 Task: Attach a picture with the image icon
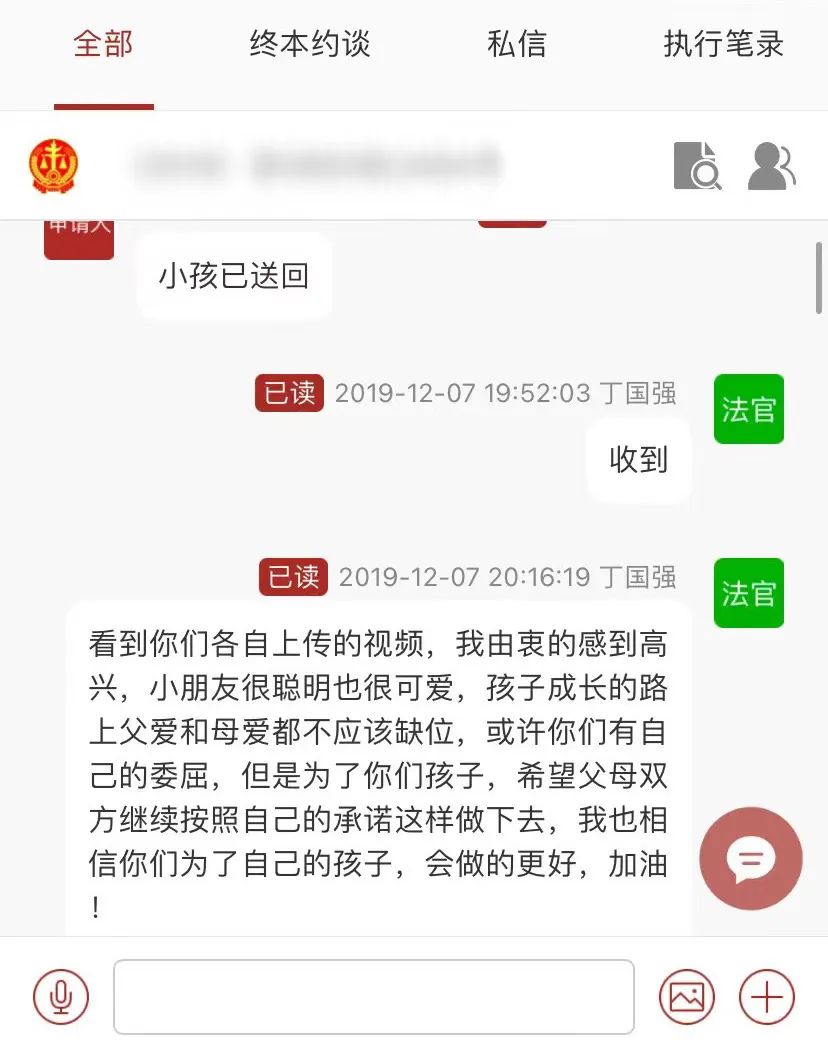(x=687, y=996)
